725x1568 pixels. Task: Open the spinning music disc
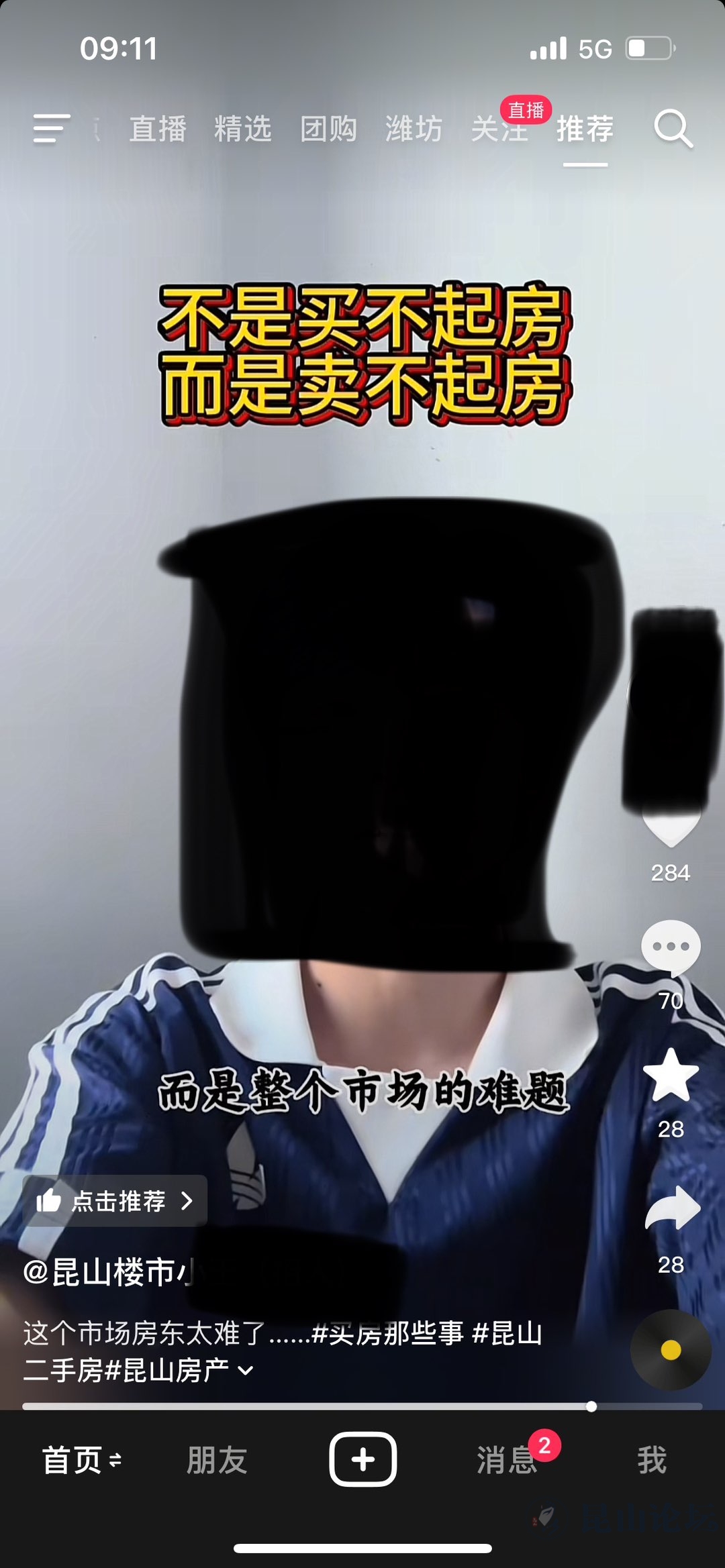(x=671, y=1349)
